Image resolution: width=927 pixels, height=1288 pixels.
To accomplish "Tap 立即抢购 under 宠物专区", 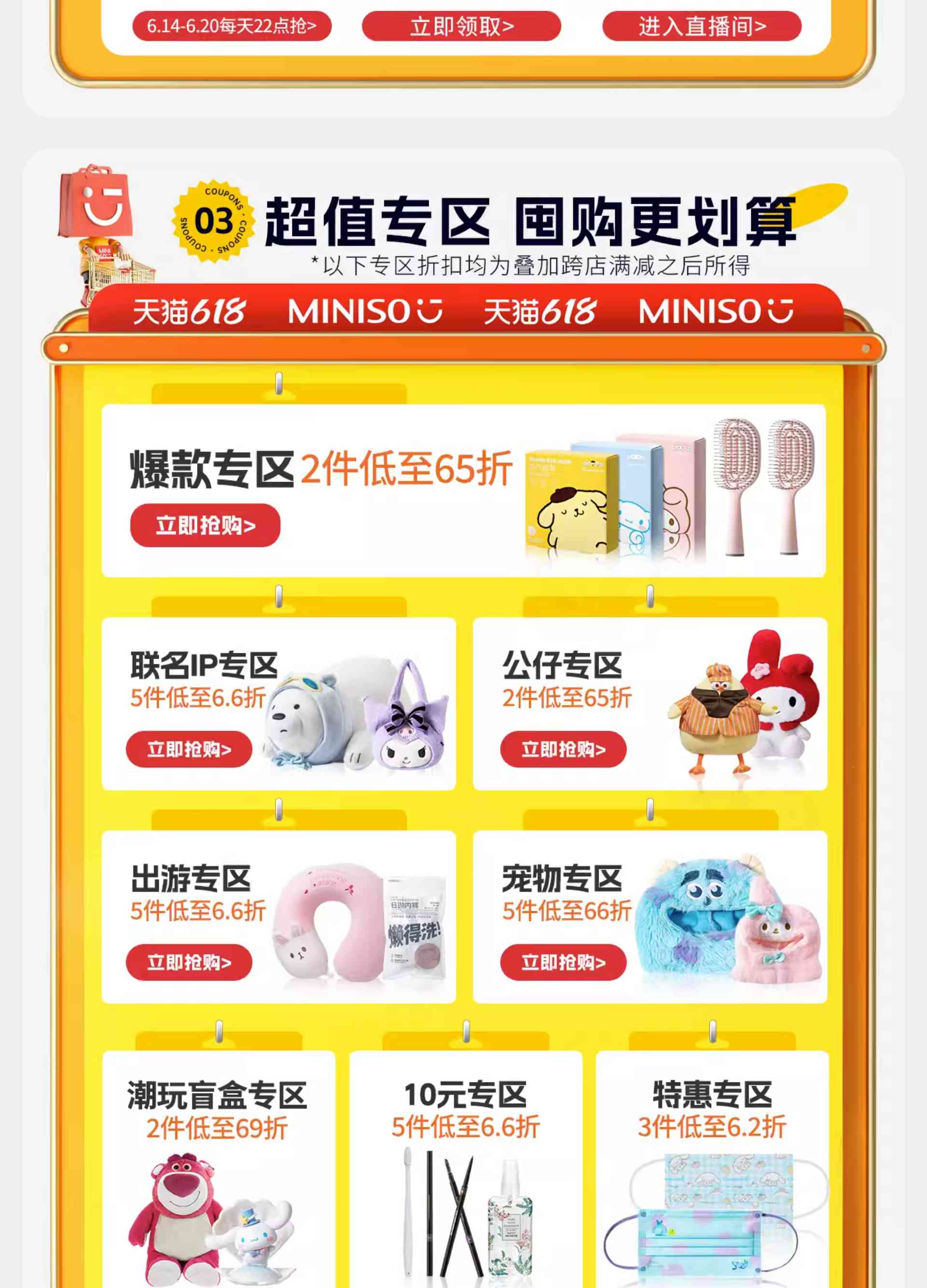I will coord(563,962).
